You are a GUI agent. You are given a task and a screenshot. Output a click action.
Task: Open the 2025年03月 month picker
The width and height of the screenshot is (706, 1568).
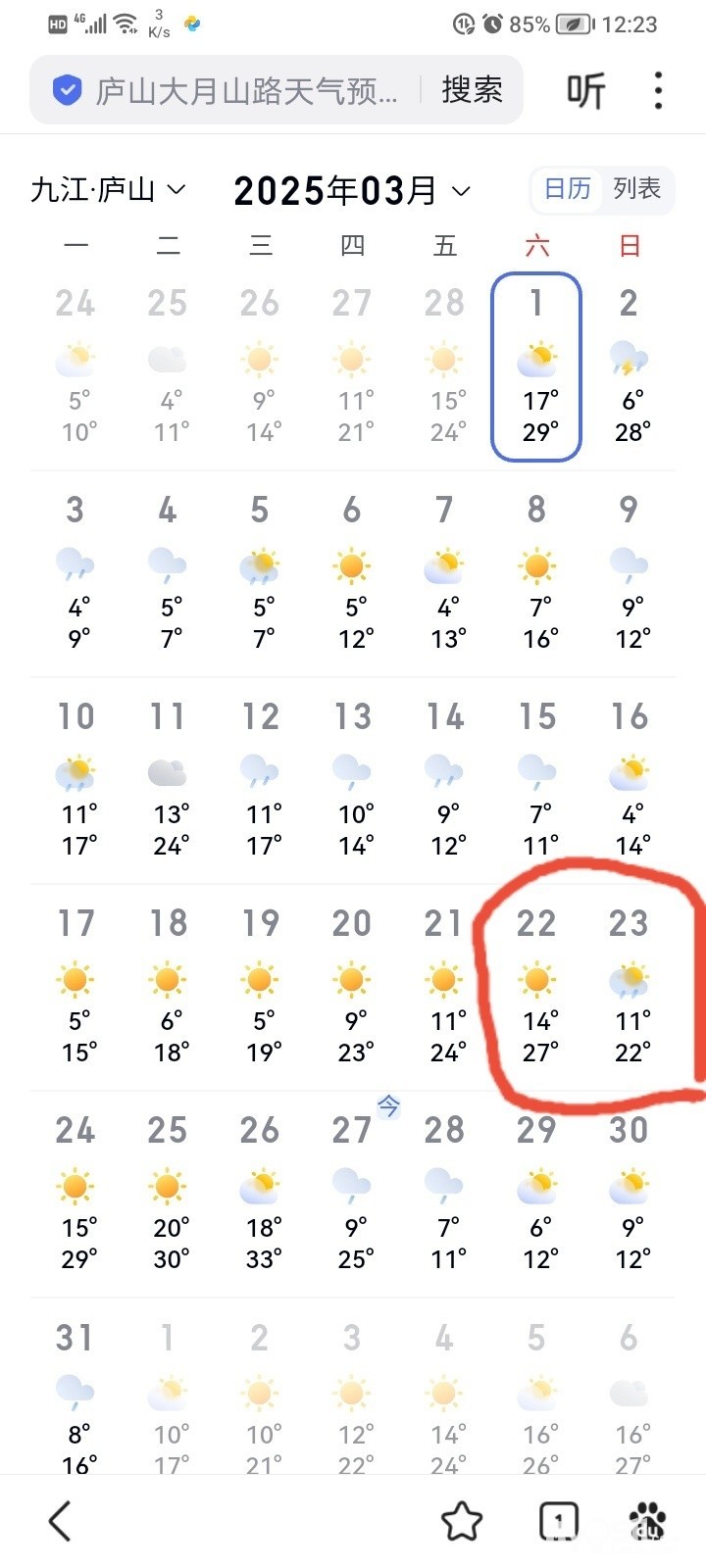click(351, 190)
